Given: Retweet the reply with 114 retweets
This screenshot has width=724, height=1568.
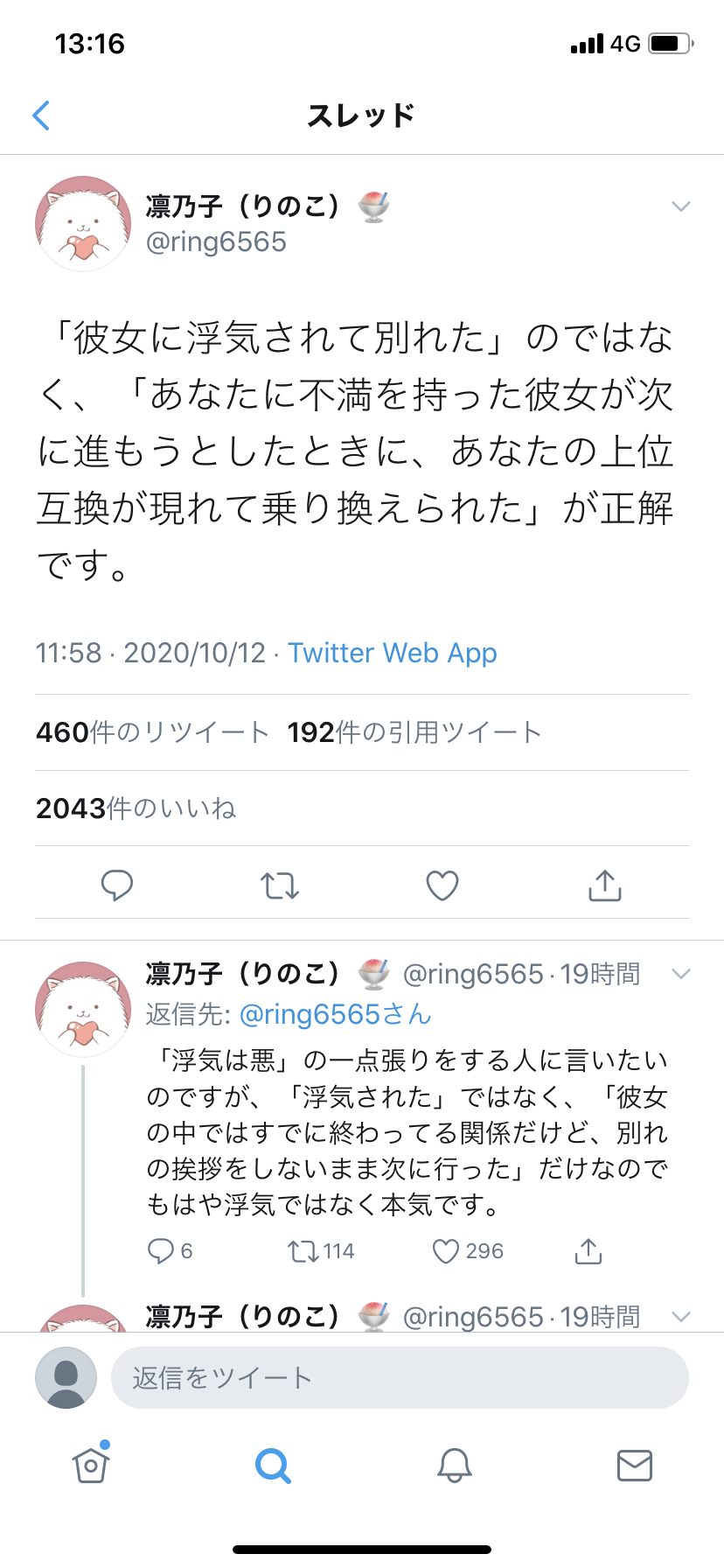Looking at the screenshot, I should click(321, 1251).
